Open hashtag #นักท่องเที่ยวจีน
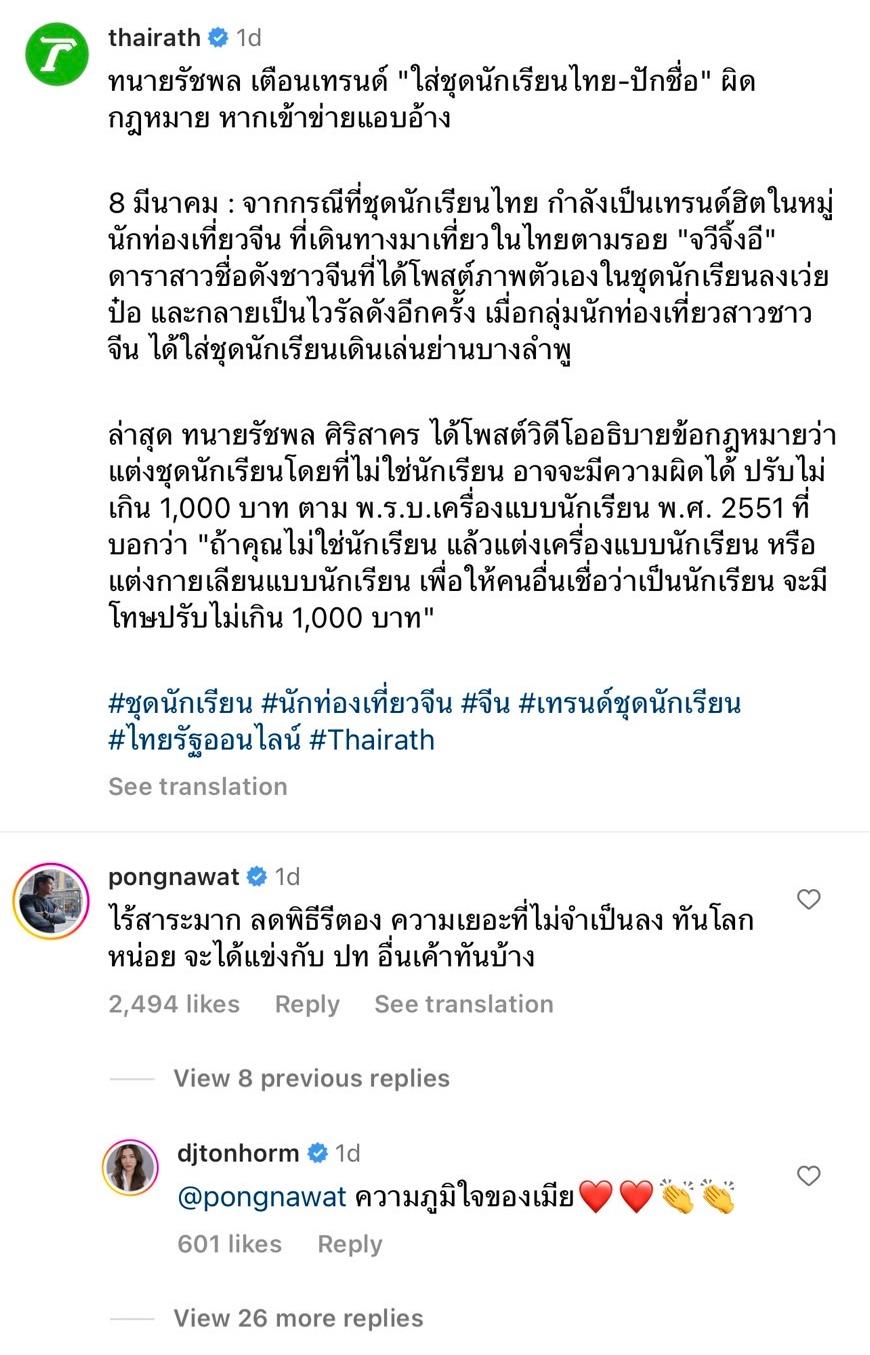The width and height of the screenshot is (870, 1355). click(356, 703)
